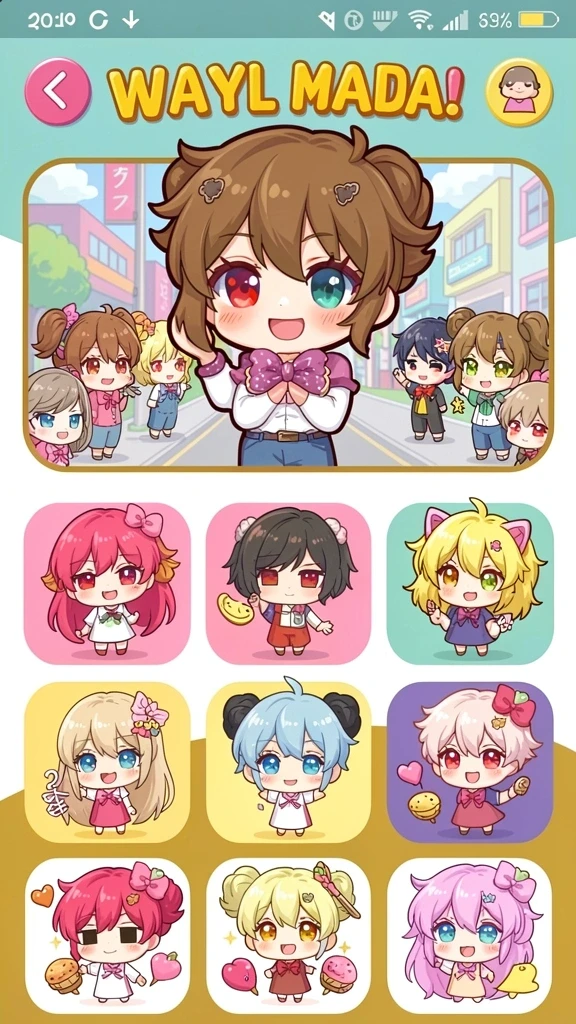This screenshot has width=576, height=1024.
Task: Open the main banner with brown-haired girl
Action: pyautogui.click(x=288, y=313)
